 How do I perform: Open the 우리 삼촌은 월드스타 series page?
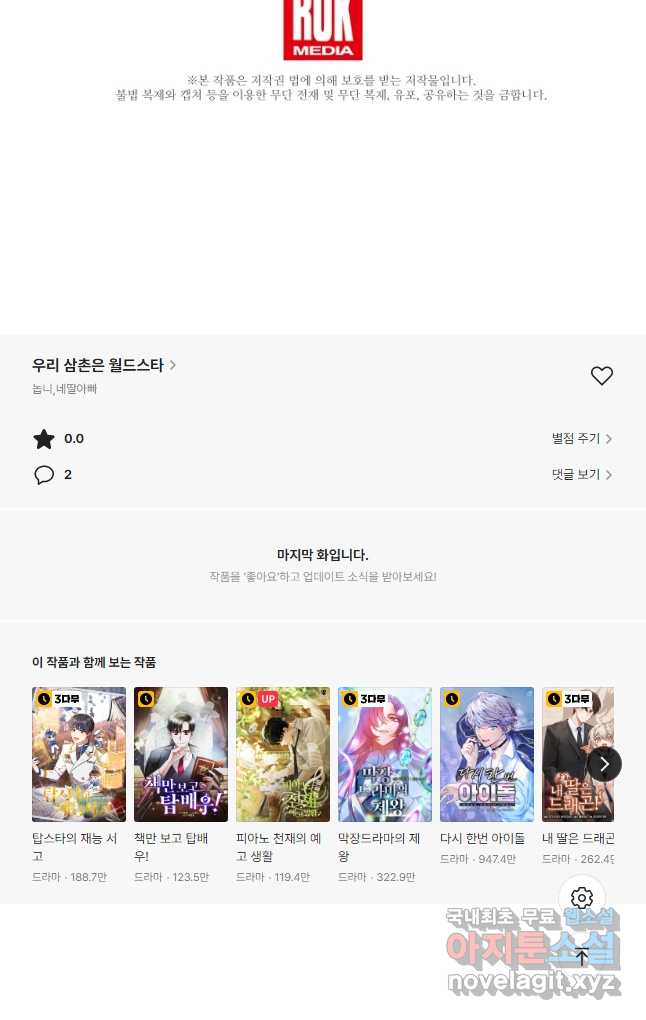click(x=103, y=366)
